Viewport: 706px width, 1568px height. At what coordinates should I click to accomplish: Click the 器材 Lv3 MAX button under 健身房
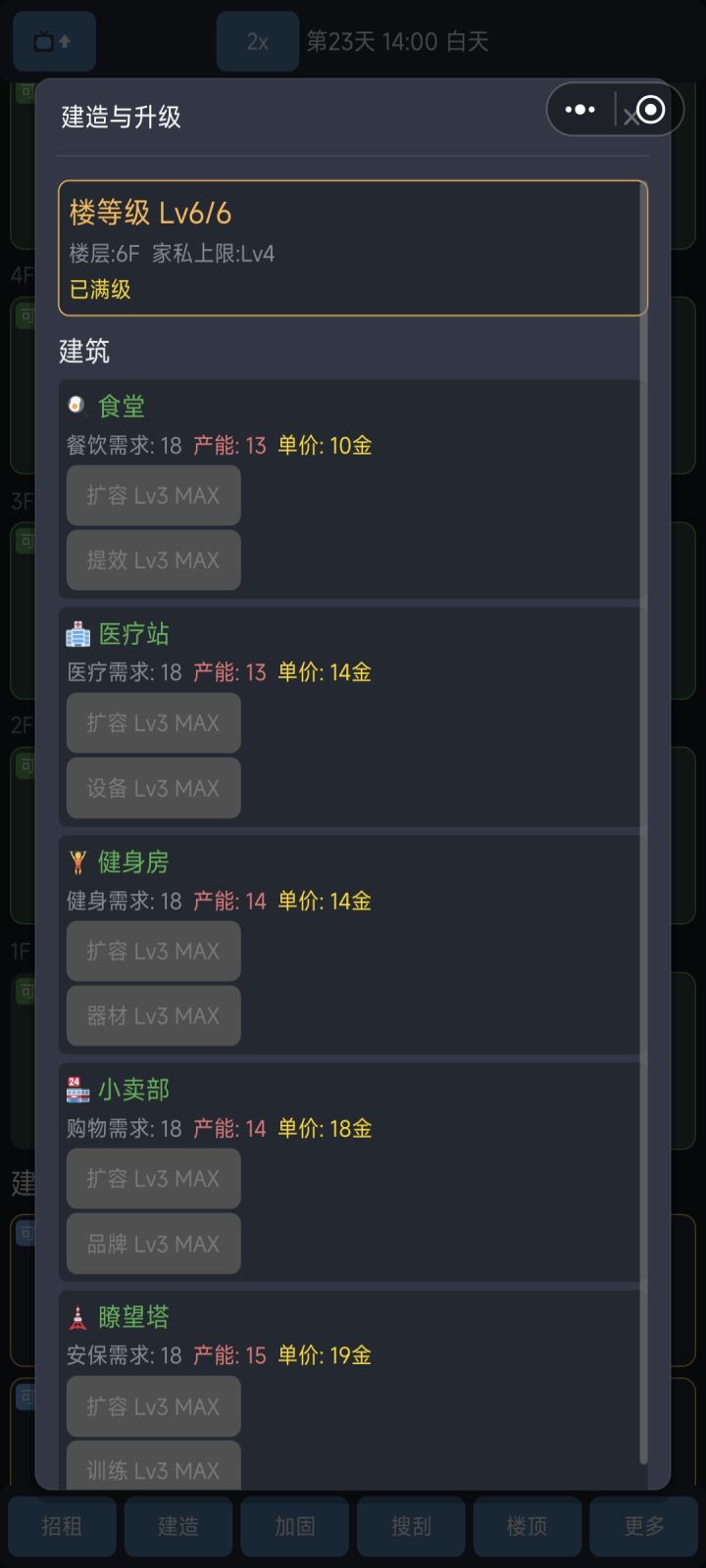(152, 1015)
